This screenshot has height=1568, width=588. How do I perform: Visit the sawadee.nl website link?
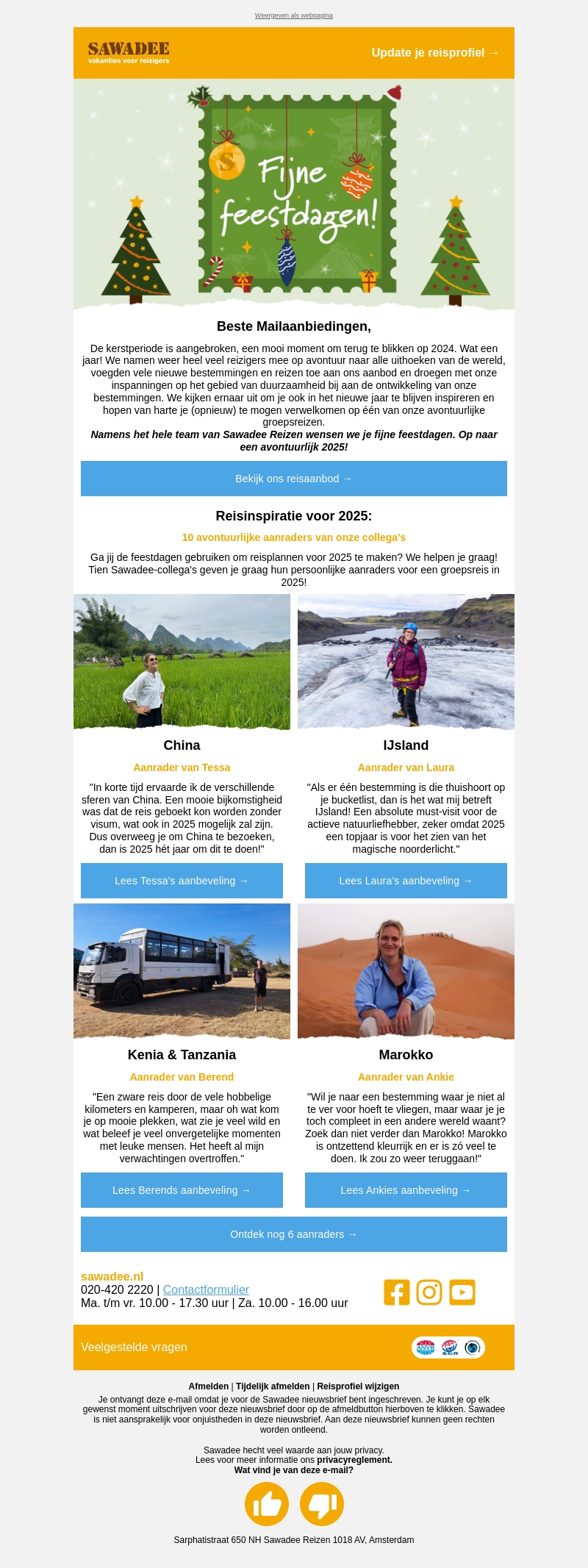pyautogui.click(x=112, y=1277)
